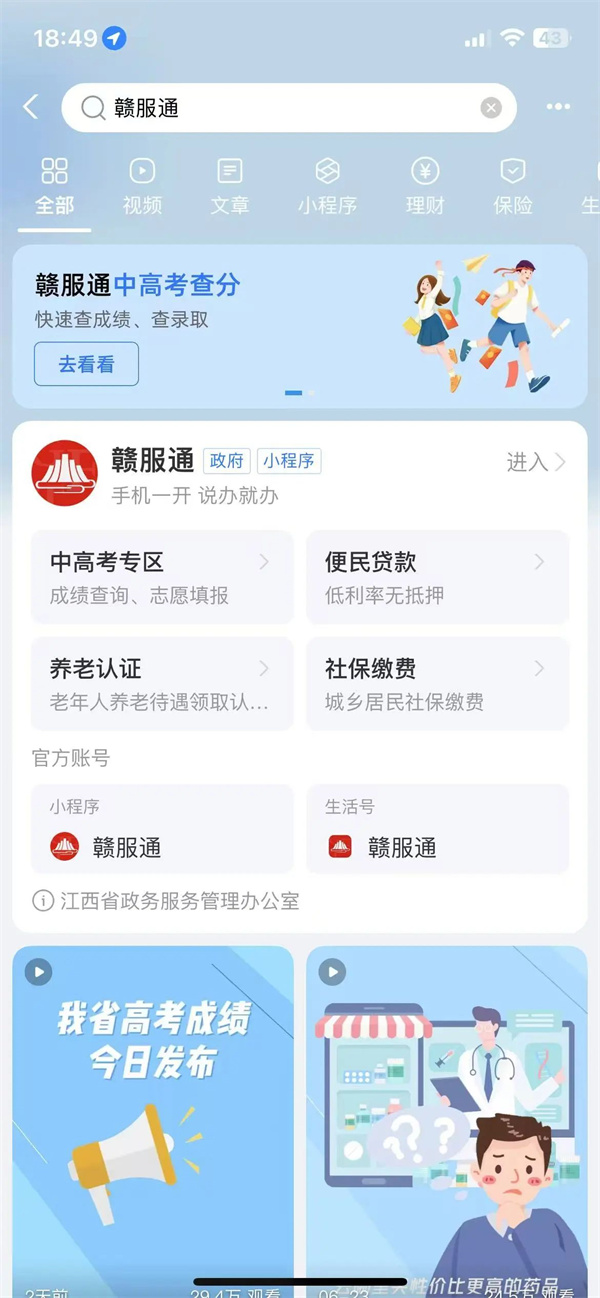Screen dimensions: 600x1298
Task: Open the 中高考专区 service
Action: pos(162,578)
